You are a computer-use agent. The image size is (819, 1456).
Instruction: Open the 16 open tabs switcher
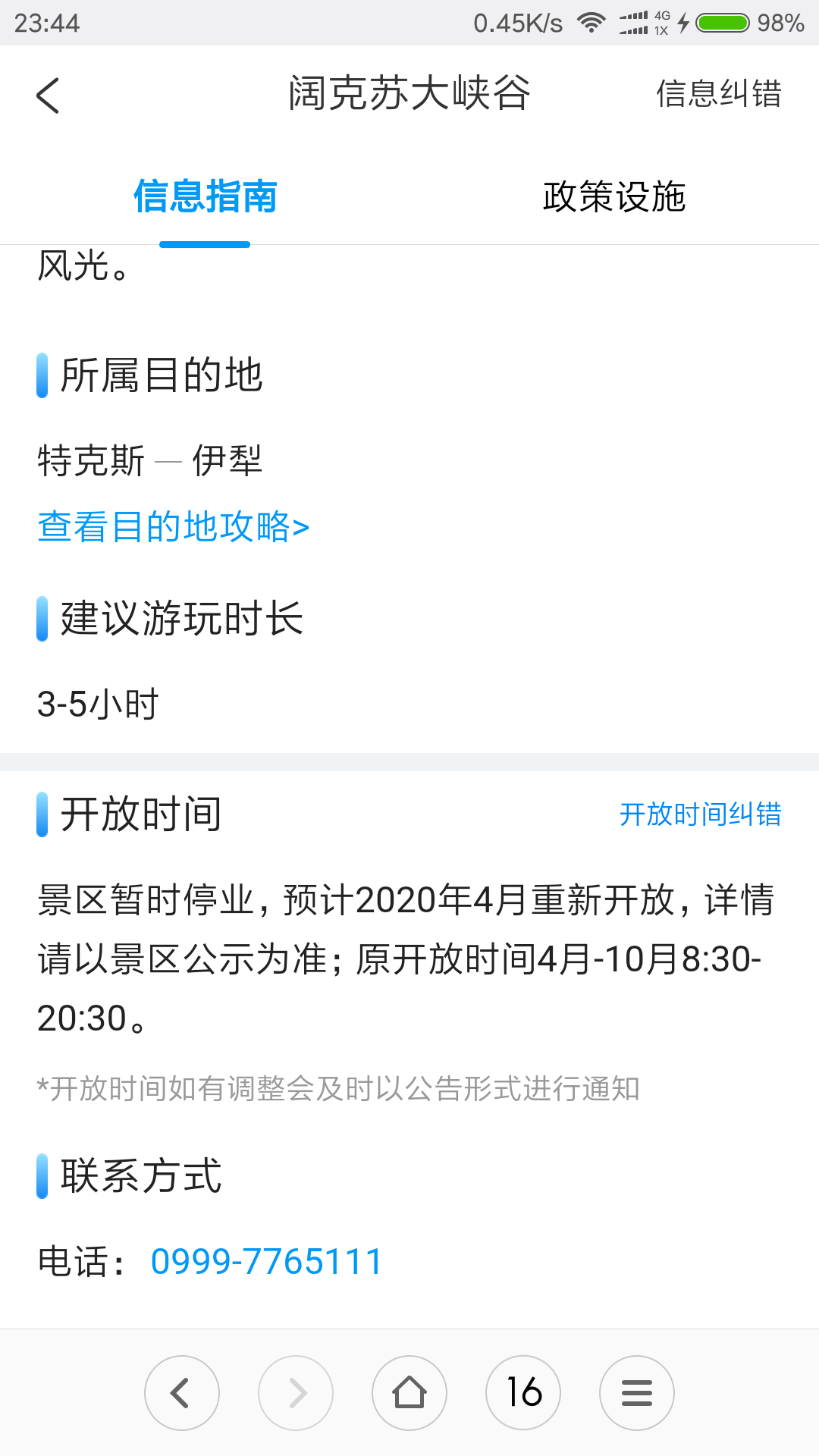point(523,1393)
